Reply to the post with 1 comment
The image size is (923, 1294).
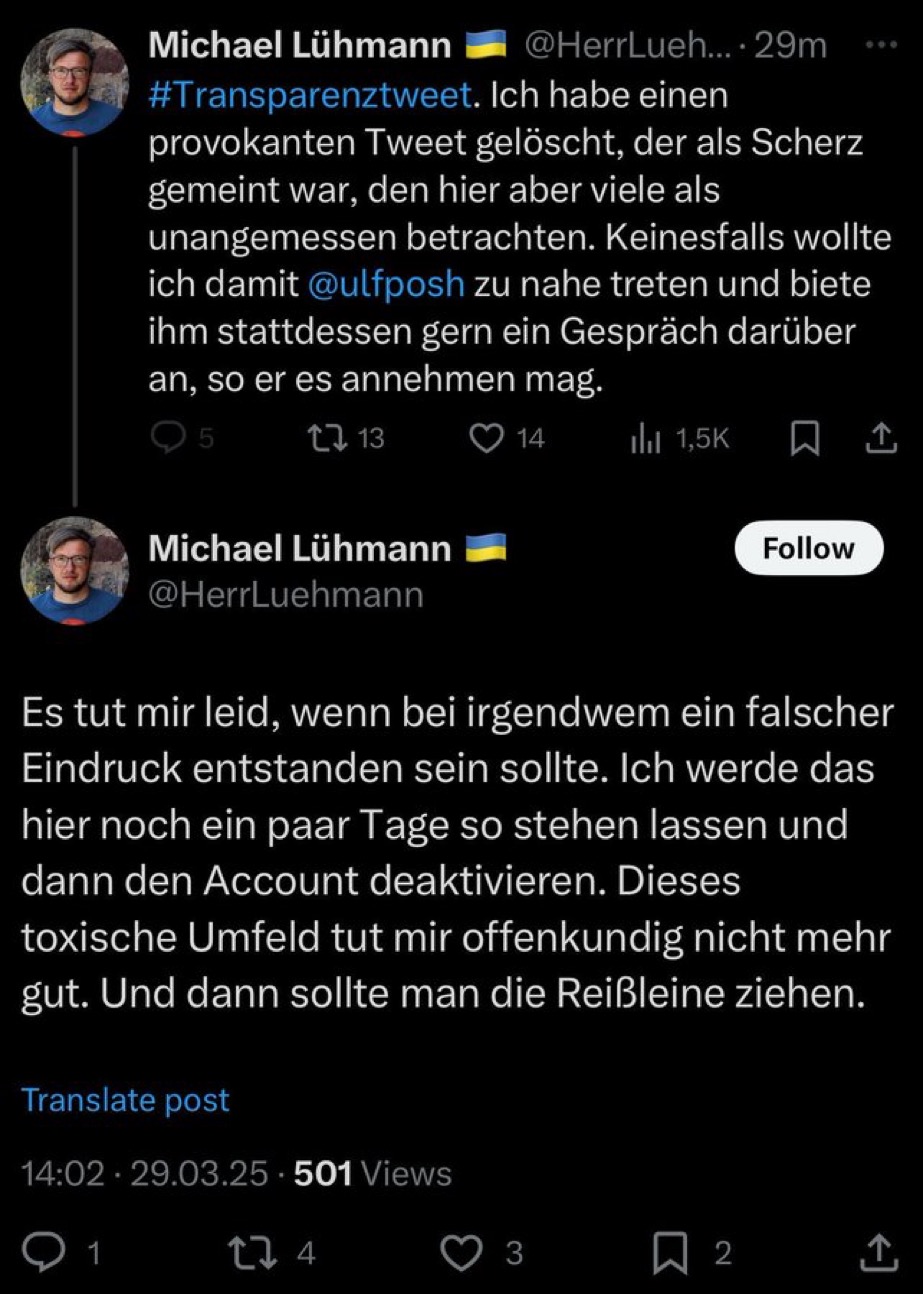click(62, 1252)
